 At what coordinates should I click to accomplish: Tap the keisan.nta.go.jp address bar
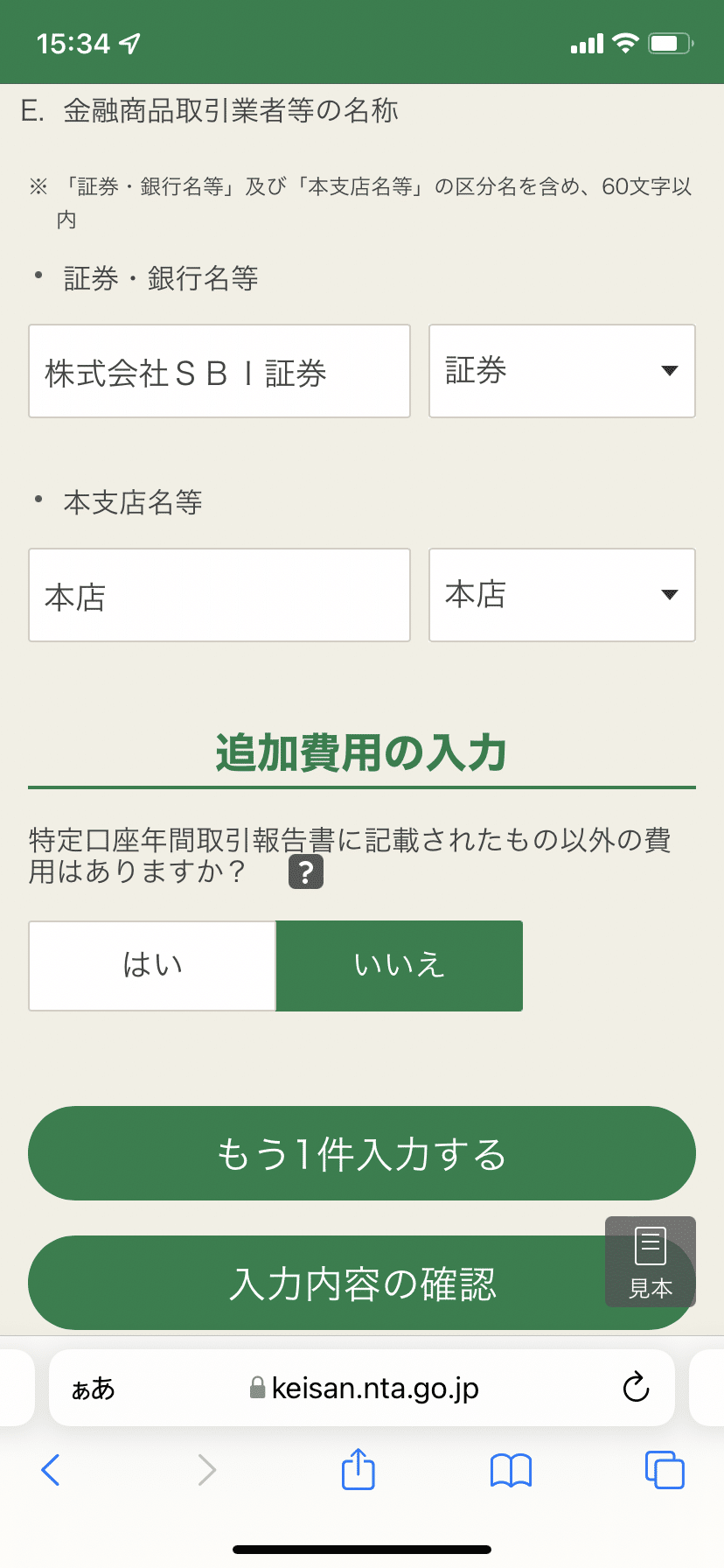click(x=364, y=1389)
